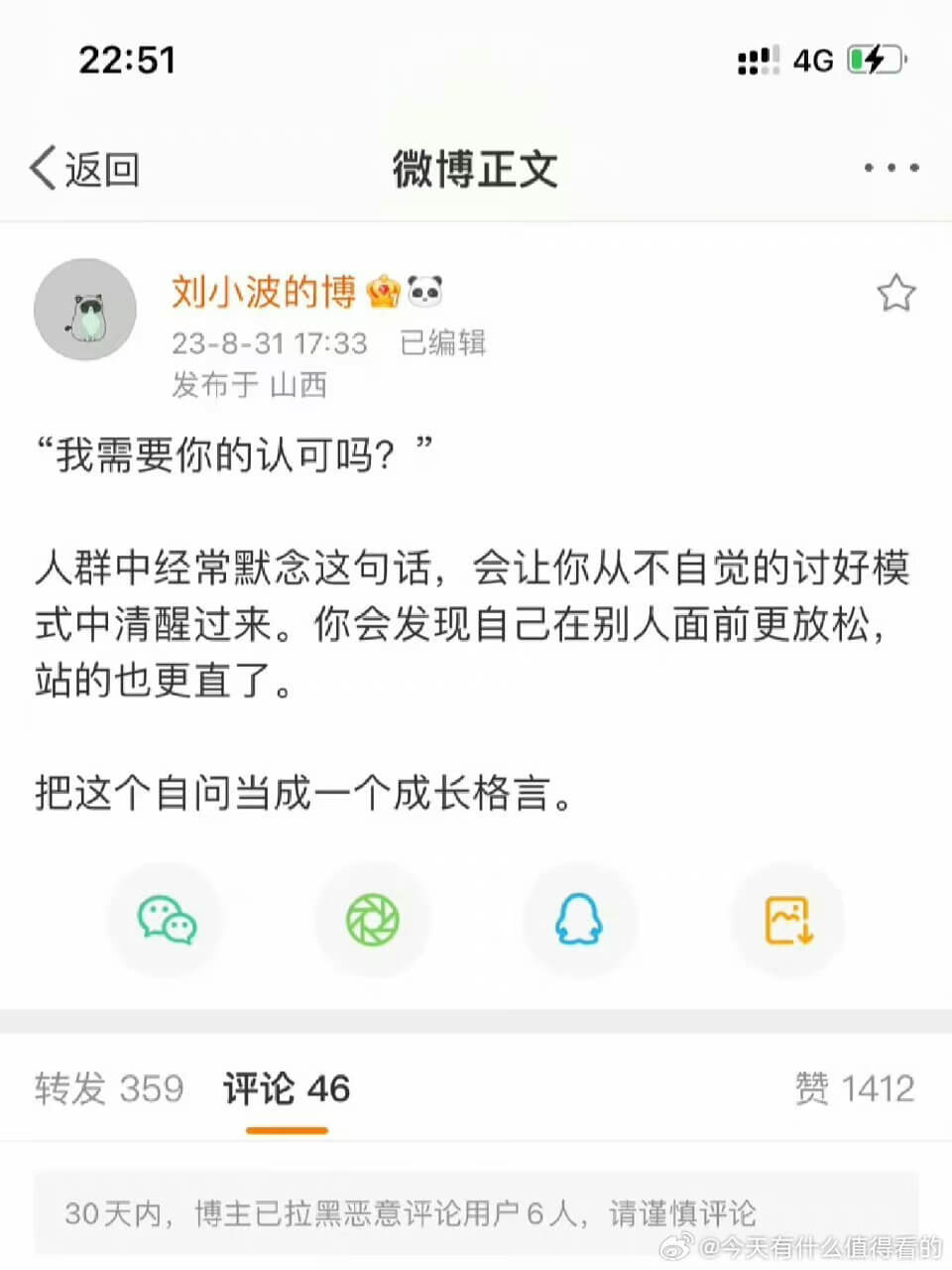Save post as image using download icon
Image resolution: width=952 pixels, height=1270 pixels.
coord(787,920)
